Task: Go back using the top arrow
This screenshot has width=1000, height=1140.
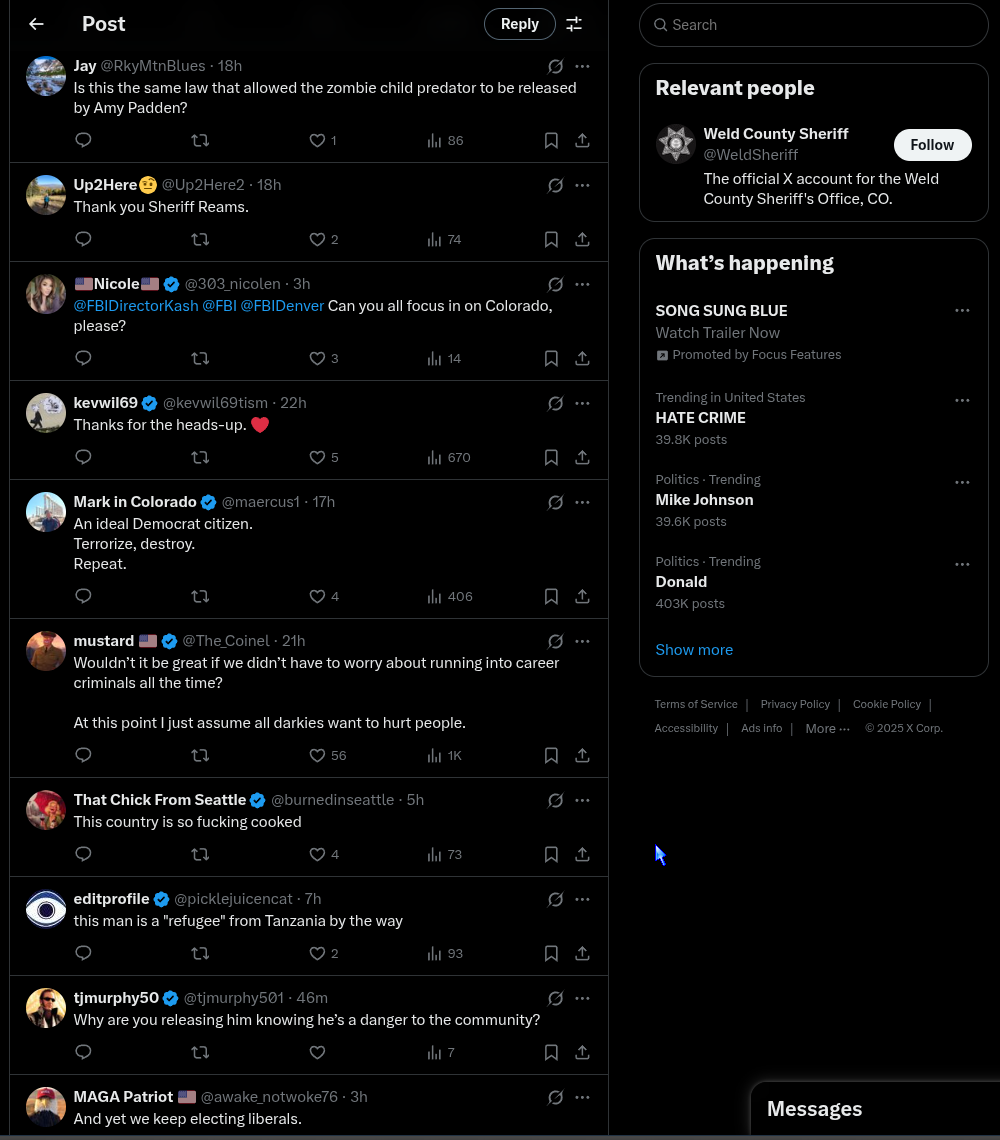Action: [36, 24]
